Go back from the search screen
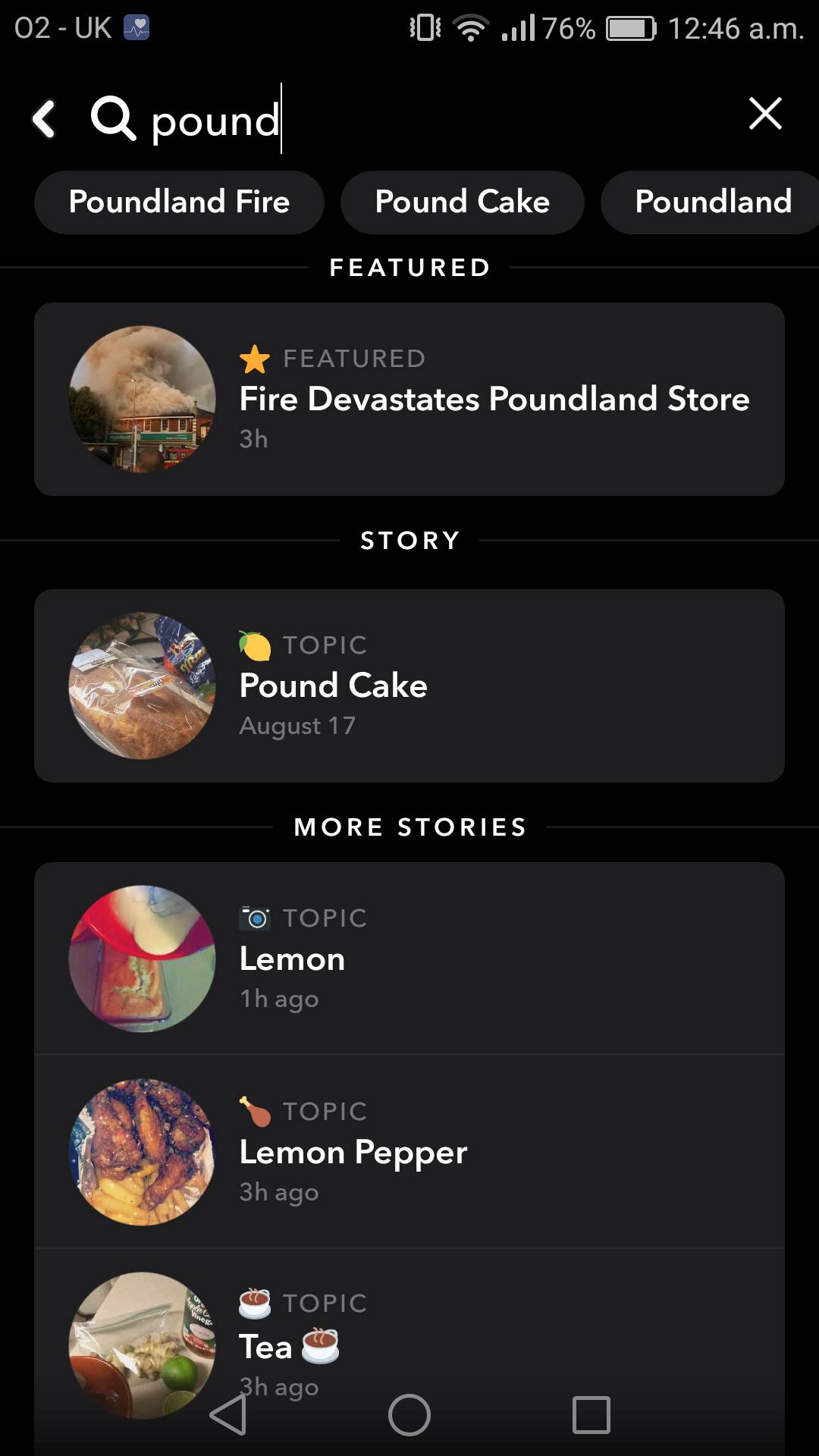 click(x=44, y=119)
